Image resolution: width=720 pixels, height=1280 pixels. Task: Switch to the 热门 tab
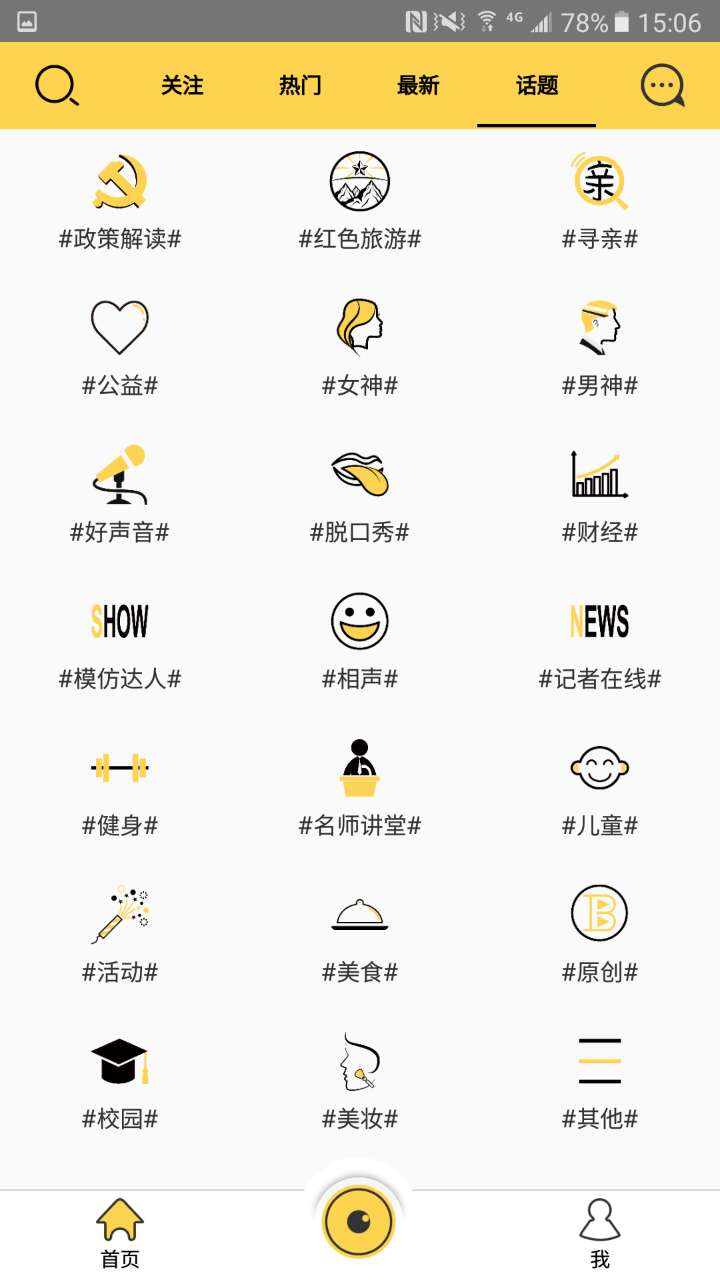300,86
